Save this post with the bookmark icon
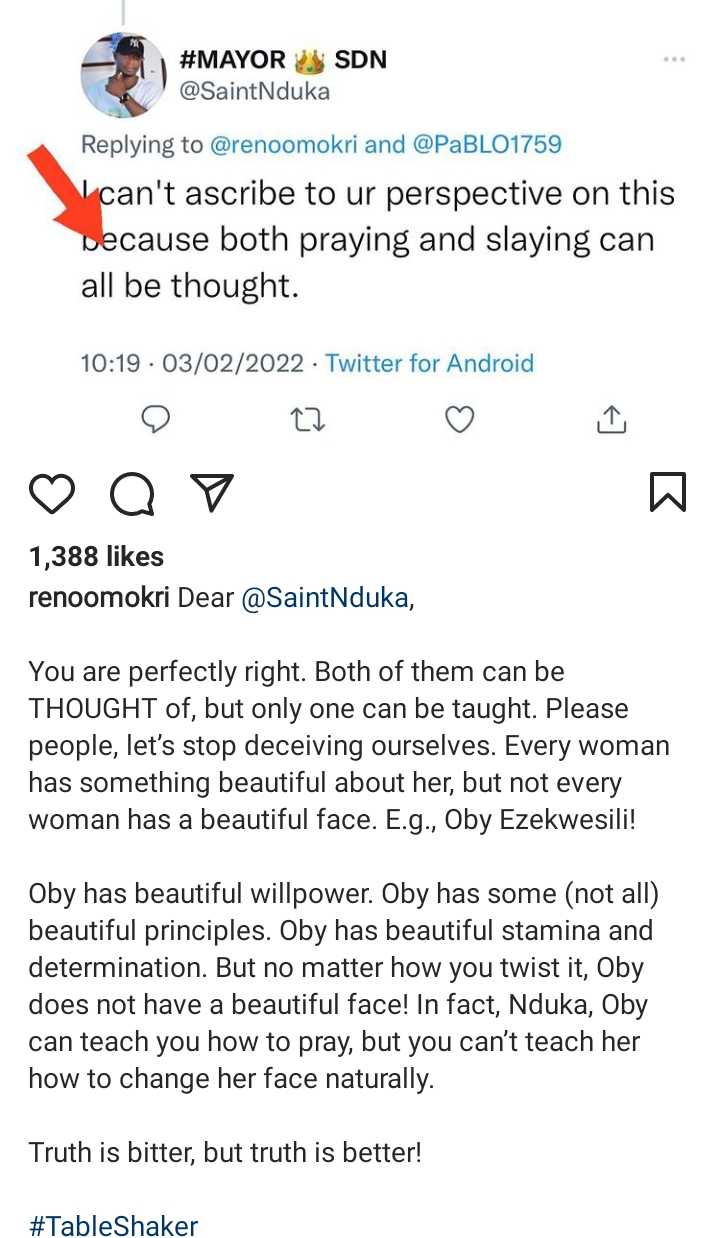Viewport: 720px width, 1238px height. tap(667, 492)
